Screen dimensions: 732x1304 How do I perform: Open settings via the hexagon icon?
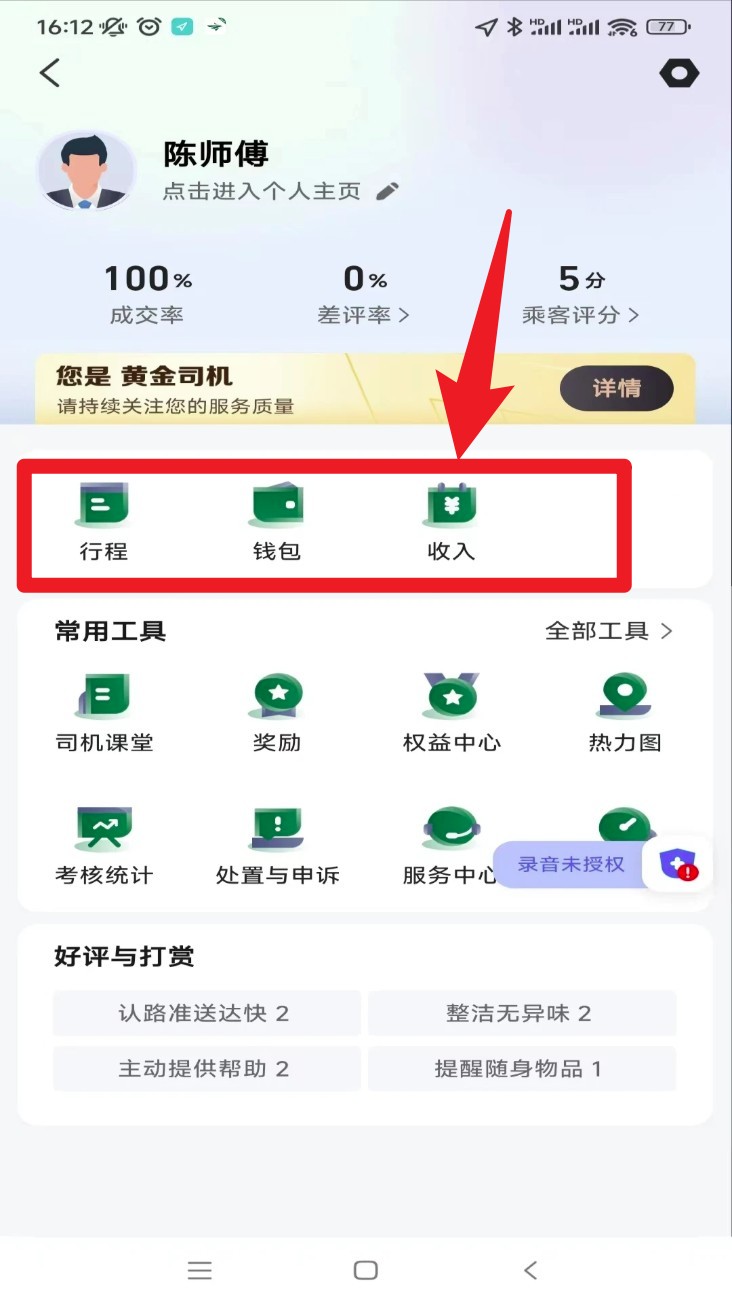(679, 74)
